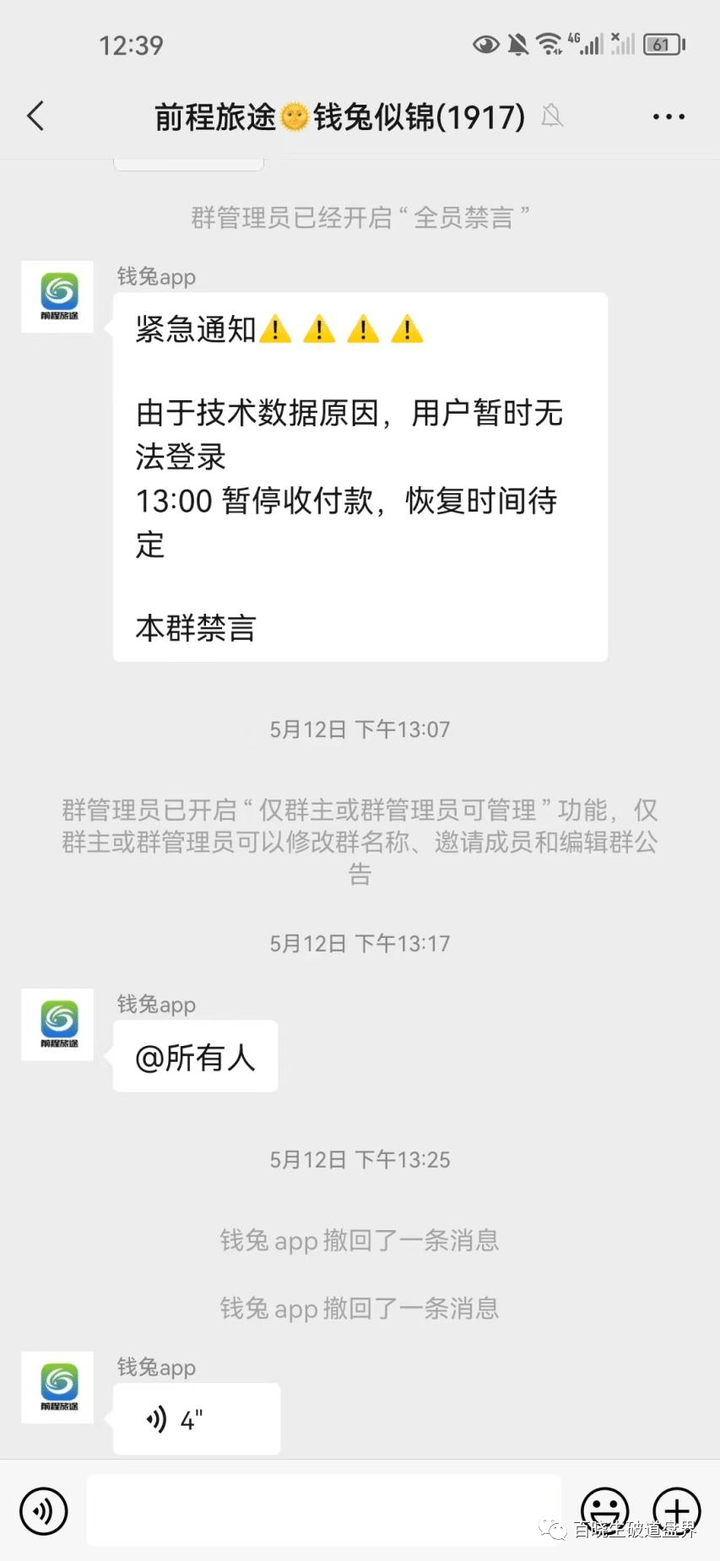The width and height of the screenshot is (720, 1561).
Task: Go back with the left arrow
Action: [36, 116]
